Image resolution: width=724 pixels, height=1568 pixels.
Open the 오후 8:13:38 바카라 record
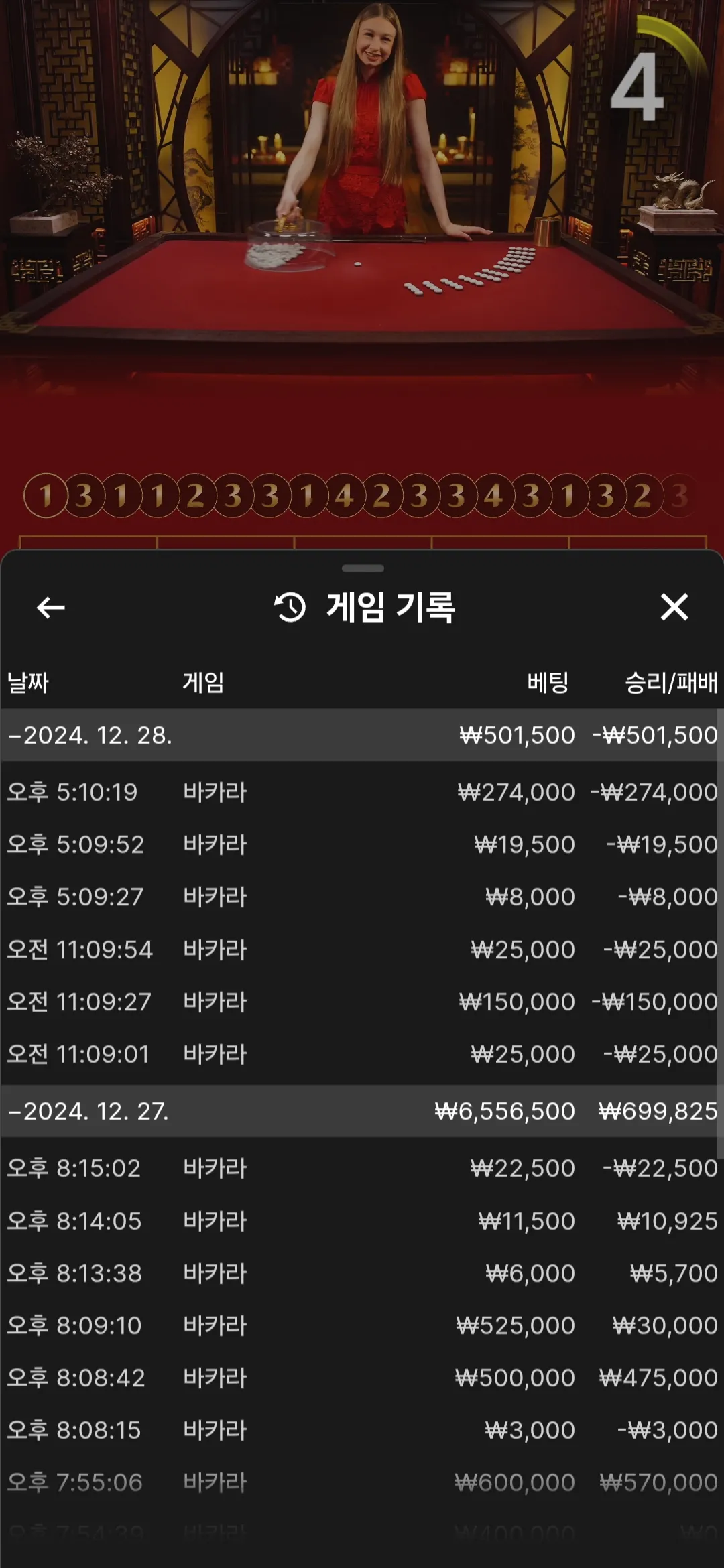(362, 1273)
